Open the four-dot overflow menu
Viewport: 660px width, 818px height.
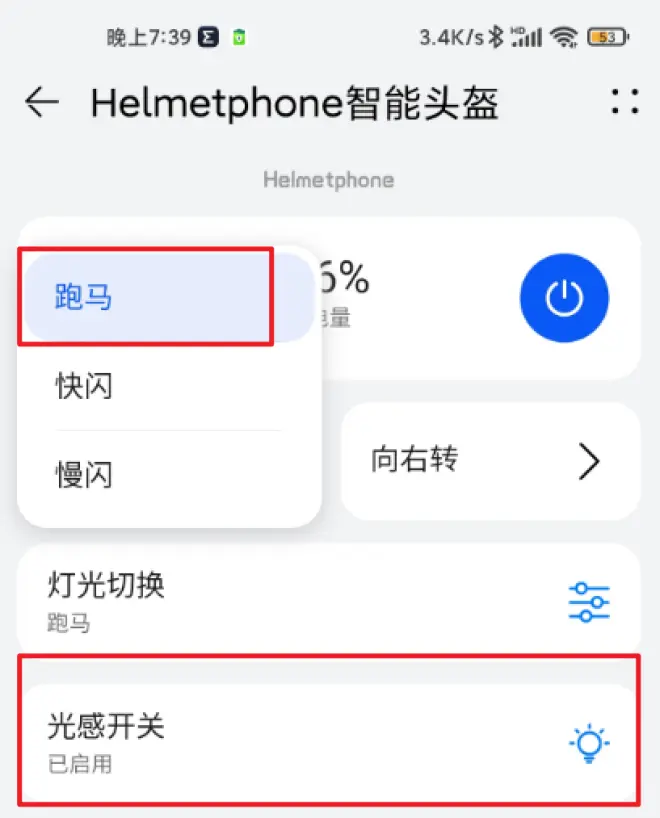tap(624, 102)
